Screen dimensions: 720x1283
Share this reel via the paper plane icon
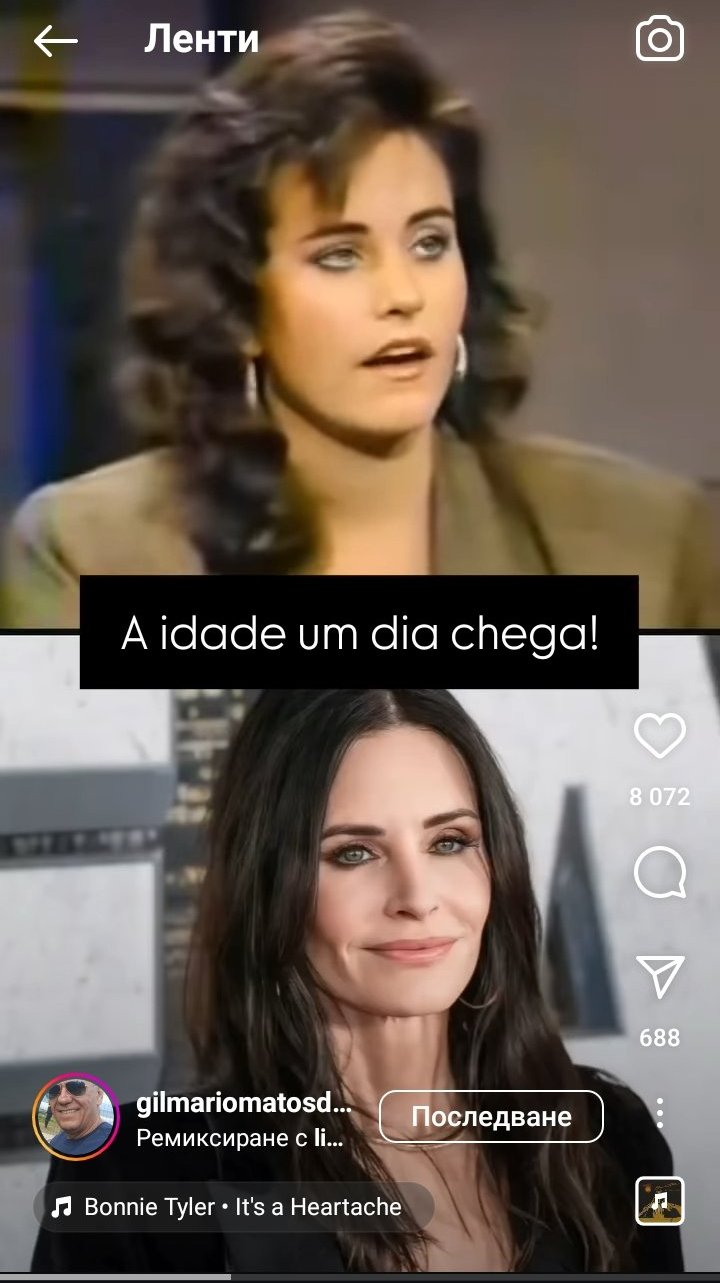click(x=660, y=977)
